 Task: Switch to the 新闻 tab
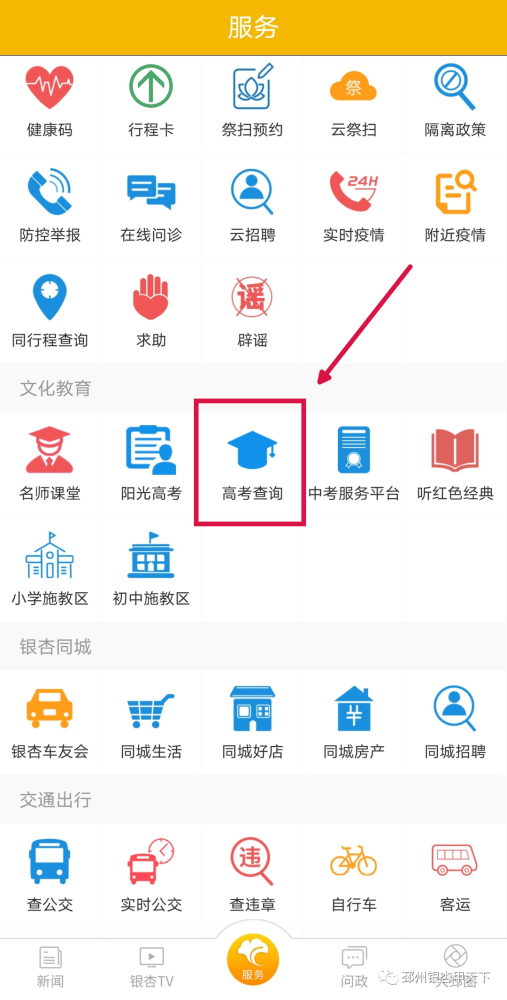coord(50,968)
